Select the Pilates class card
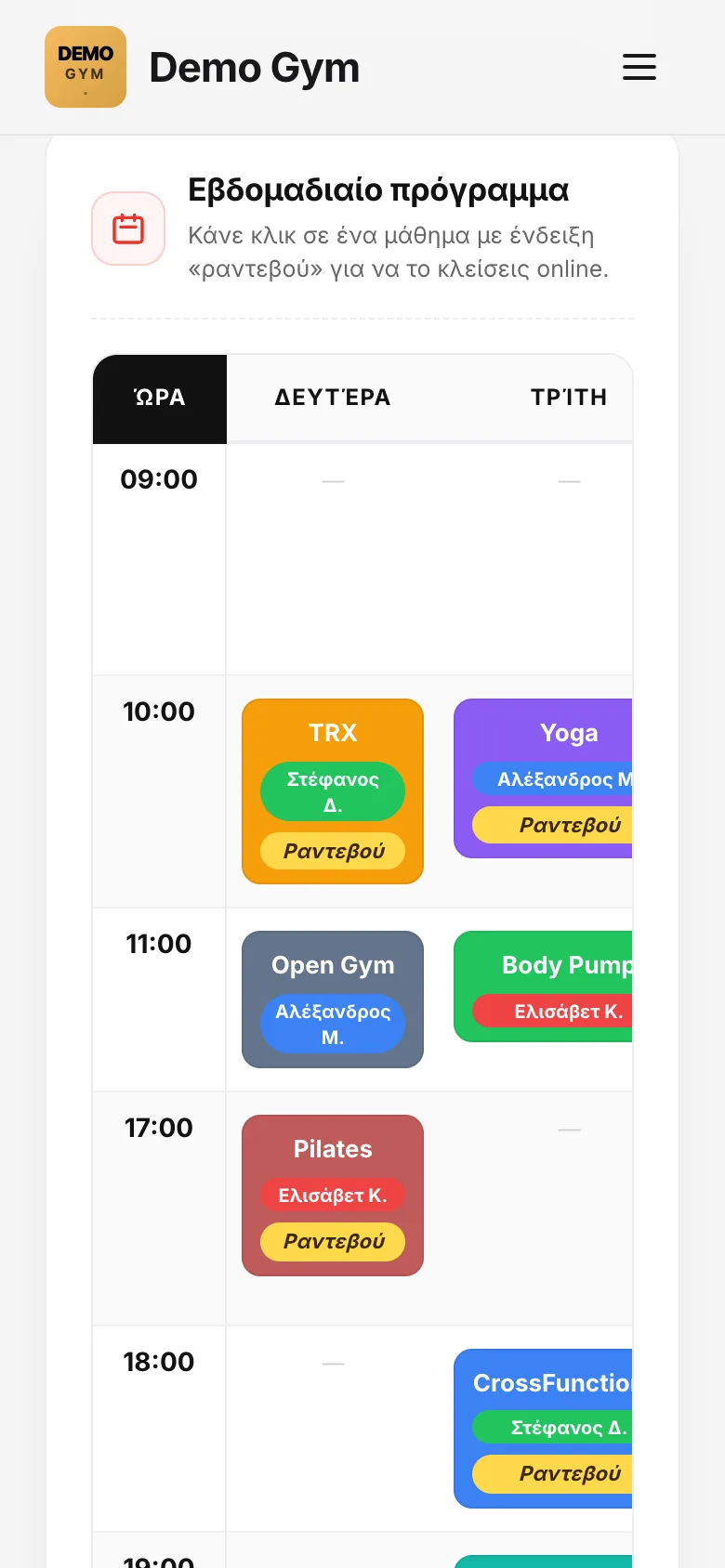This screenshot has height=1568, width=725. tap(333, 1196)
